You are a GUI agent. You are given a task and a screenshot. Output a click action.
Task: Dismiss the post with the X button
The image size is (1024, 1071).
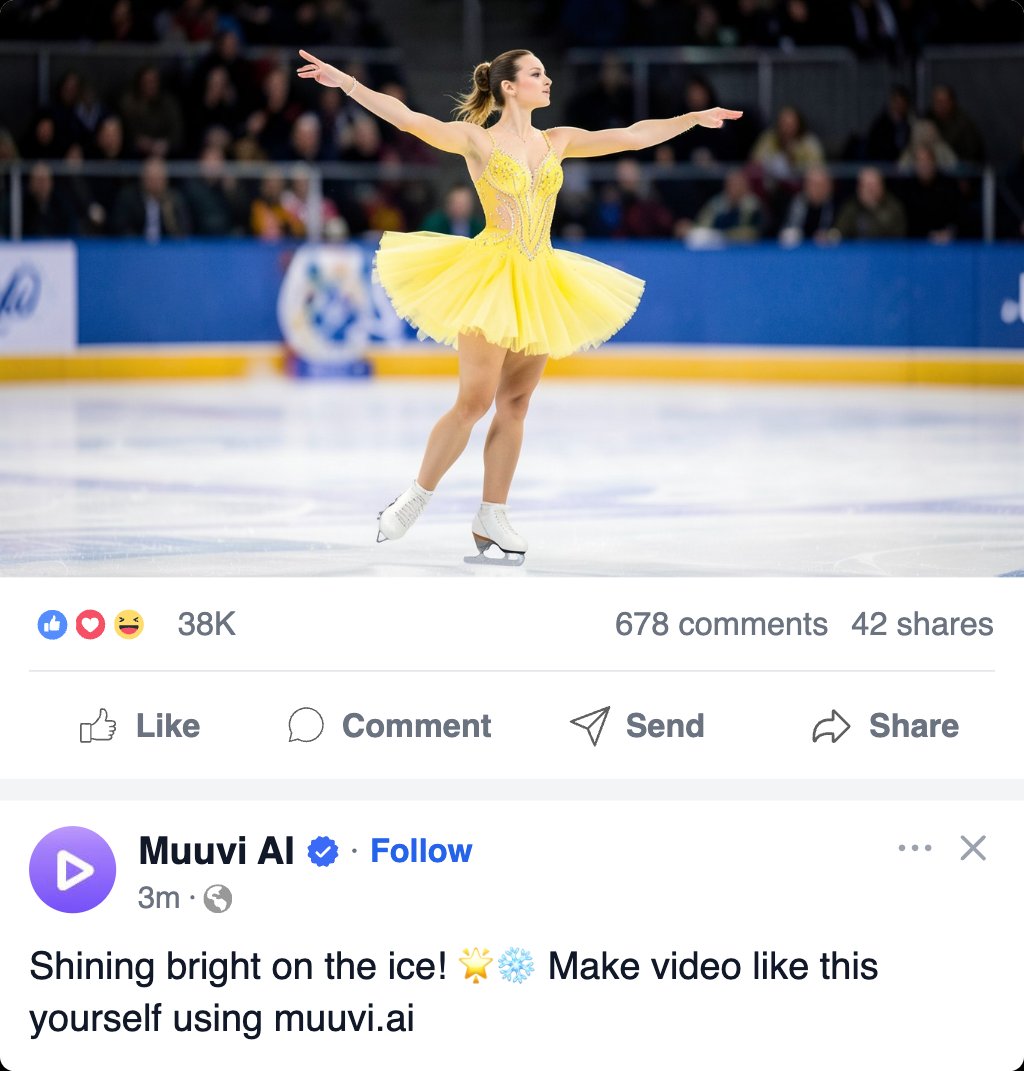pyautogui.click(x=972, y=848)
